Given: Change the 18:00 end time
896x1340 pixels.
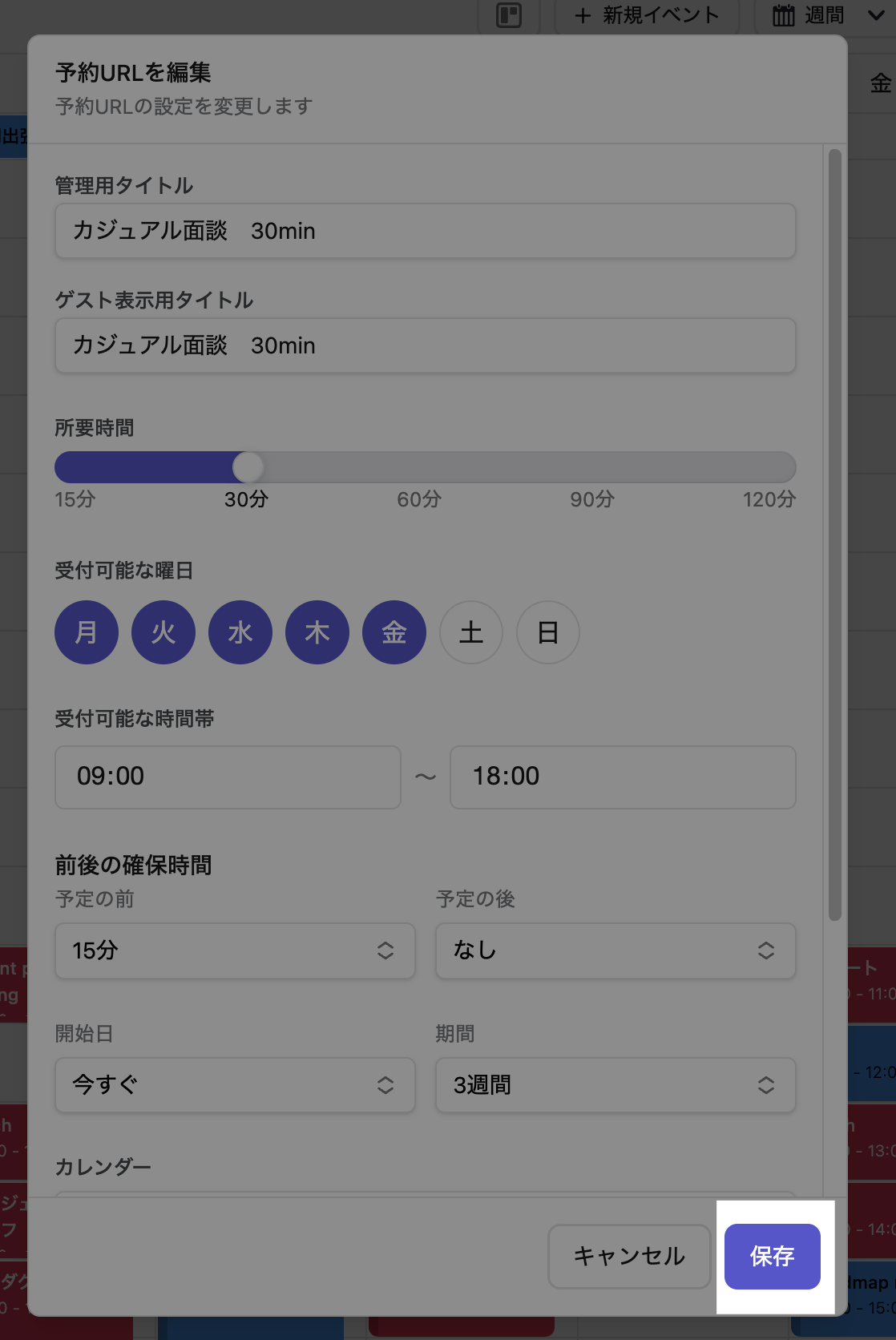Looking at the screenshot, I should click(623, 777).
